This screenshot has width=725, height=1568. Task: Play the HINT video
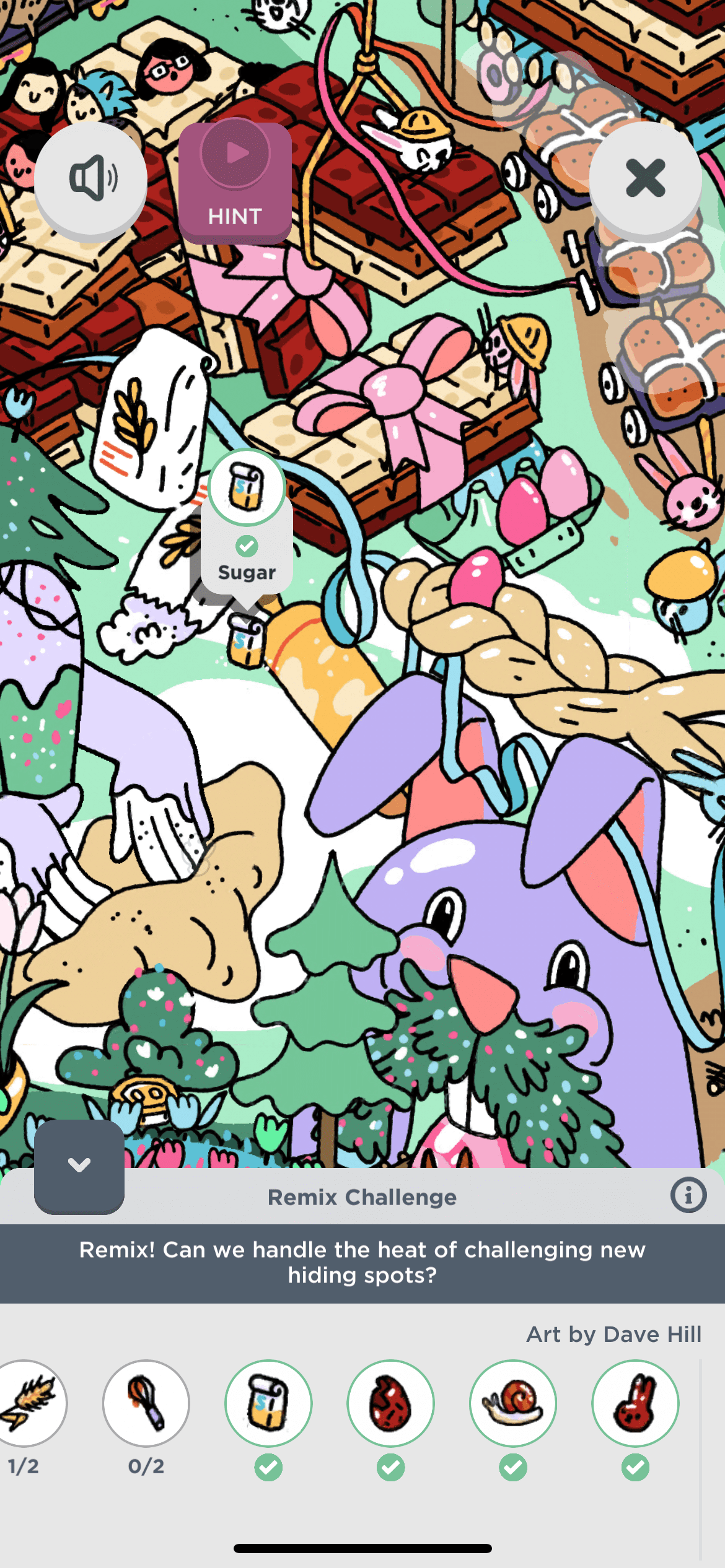(235, 181)
